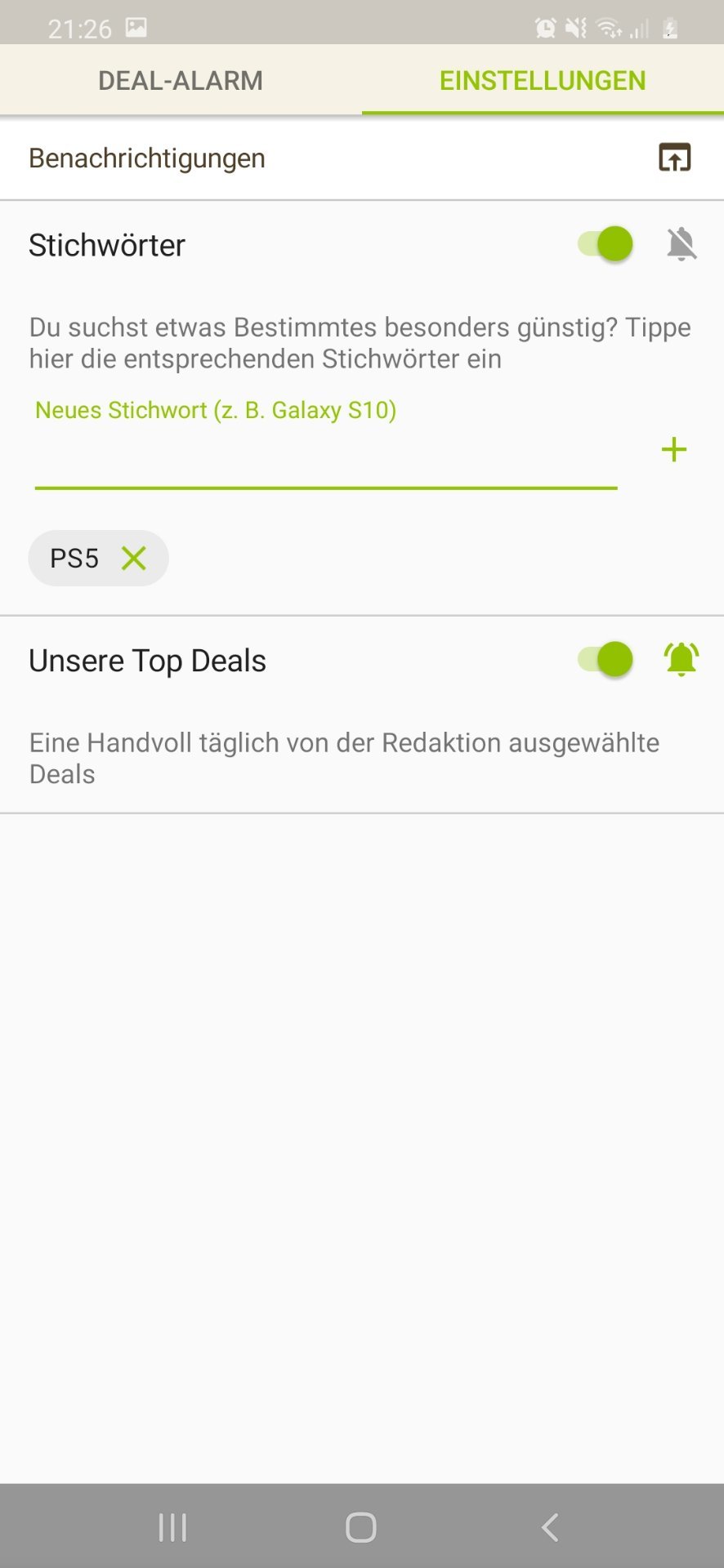Viewport: 724px width, 1568px height.
Task: Add keyword with the plus icon
Action: click(x=674, y=449)
